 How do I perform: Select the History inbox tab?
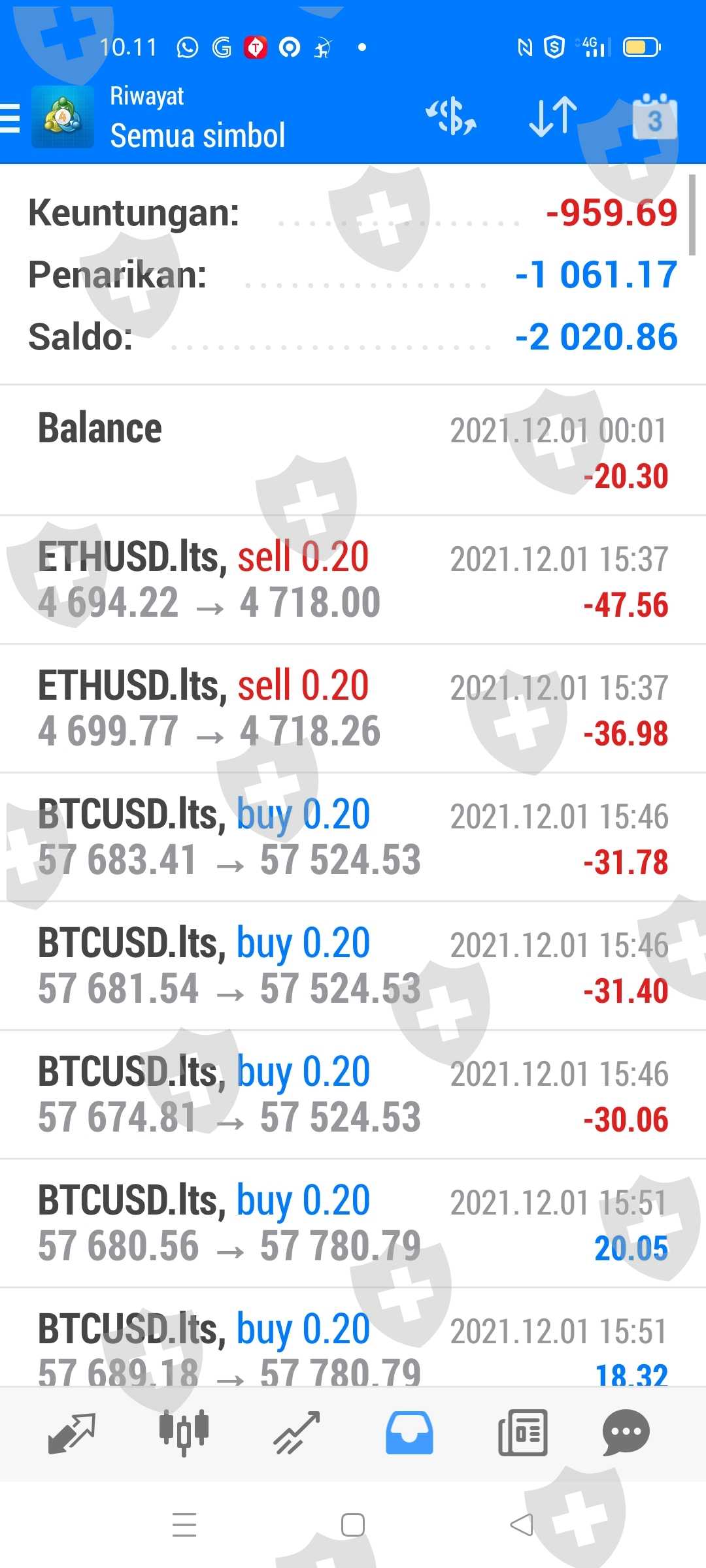pos(409,1433)
